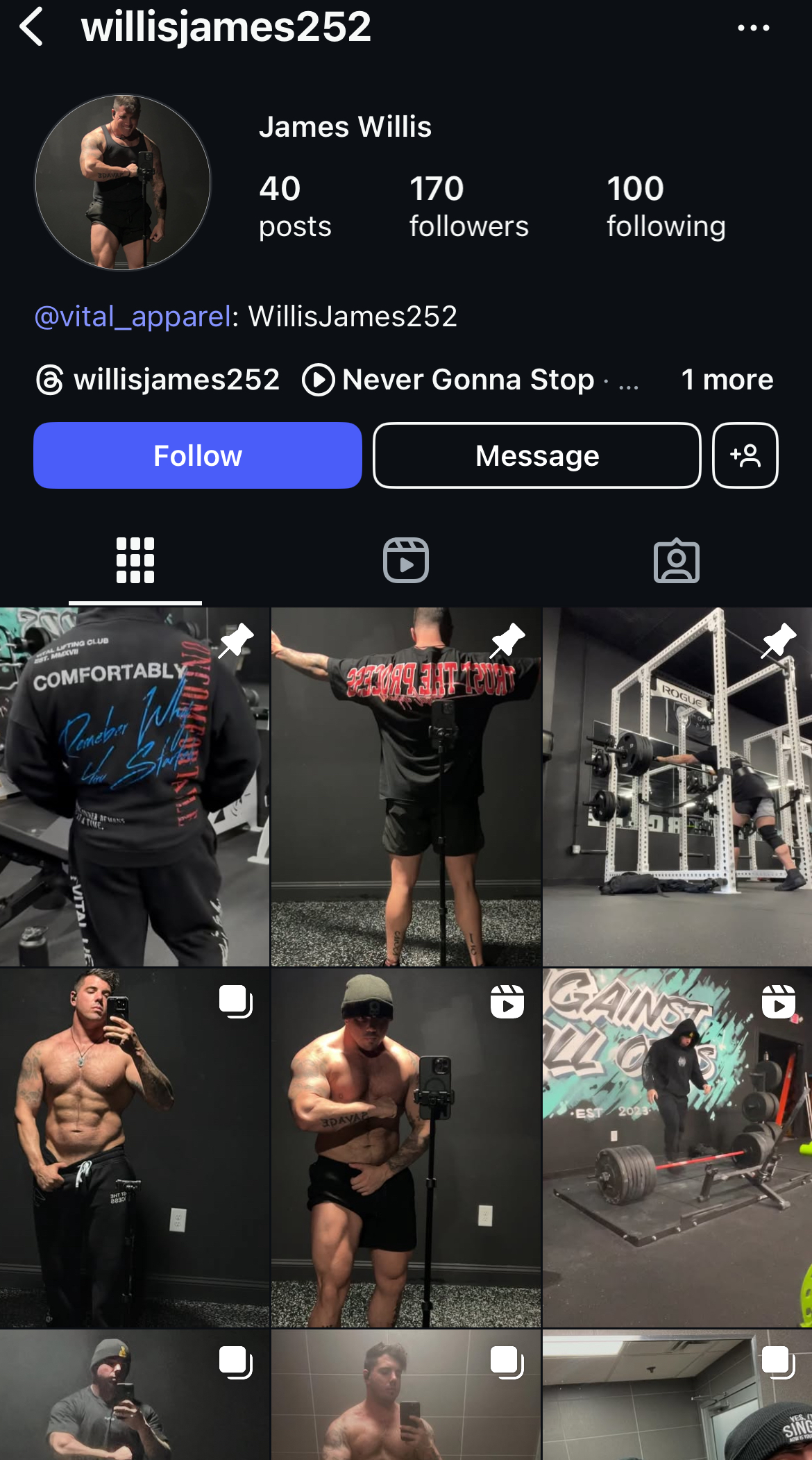Open the @vital_apparel mention link

point(133,317)
